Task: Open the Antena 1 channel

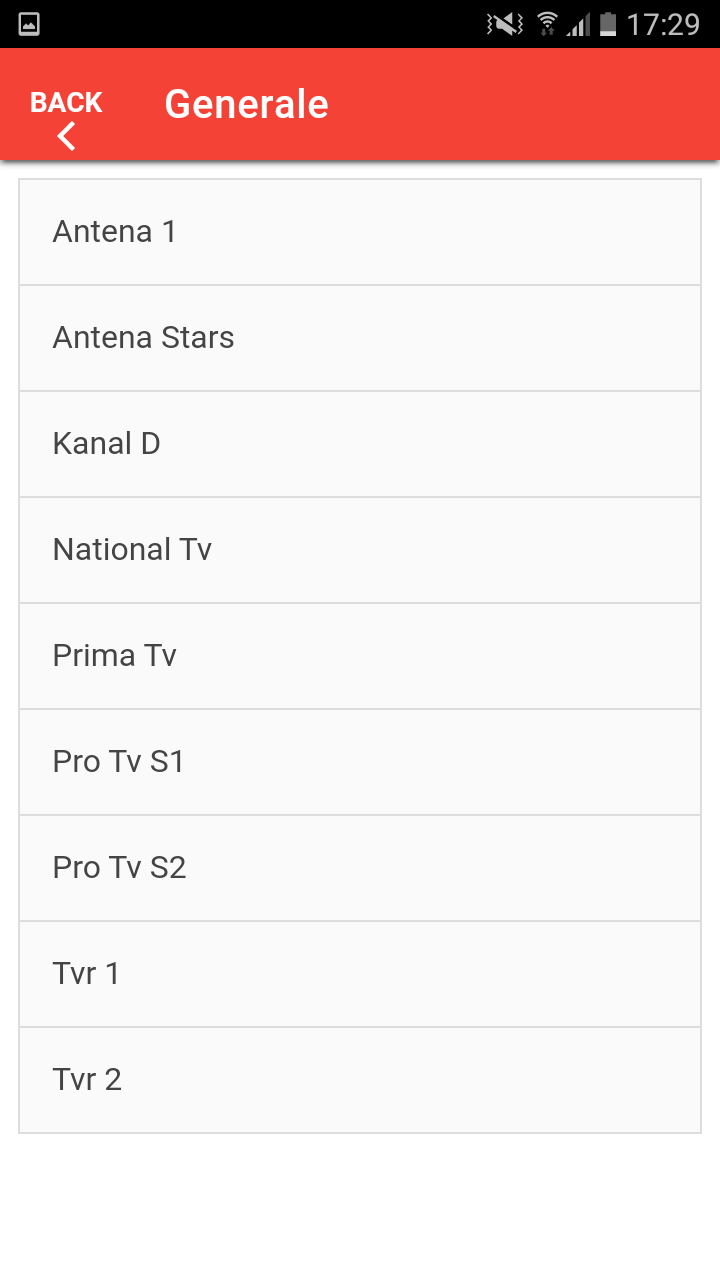Action: [360, 232]
